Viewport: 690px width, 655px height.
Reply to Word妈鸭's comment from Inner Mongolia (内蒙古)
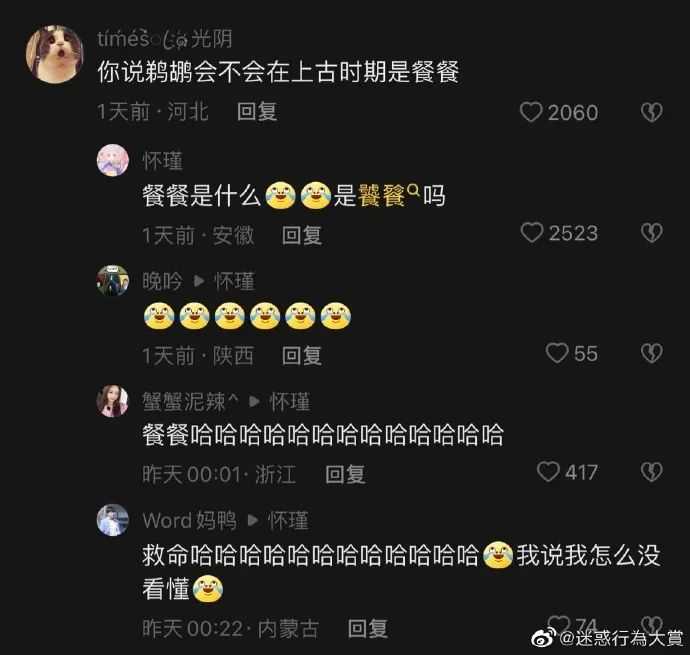tap(367, 628)
